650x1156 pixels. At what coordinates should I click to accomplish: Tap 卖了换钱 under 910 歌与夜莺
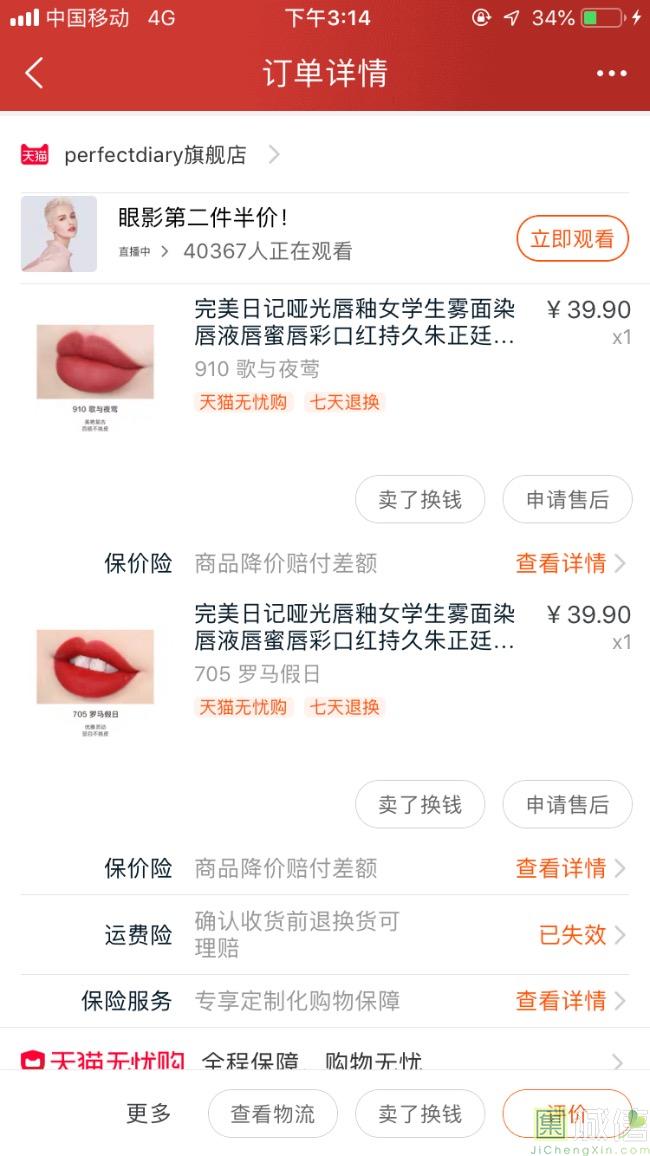pos(420,499)
